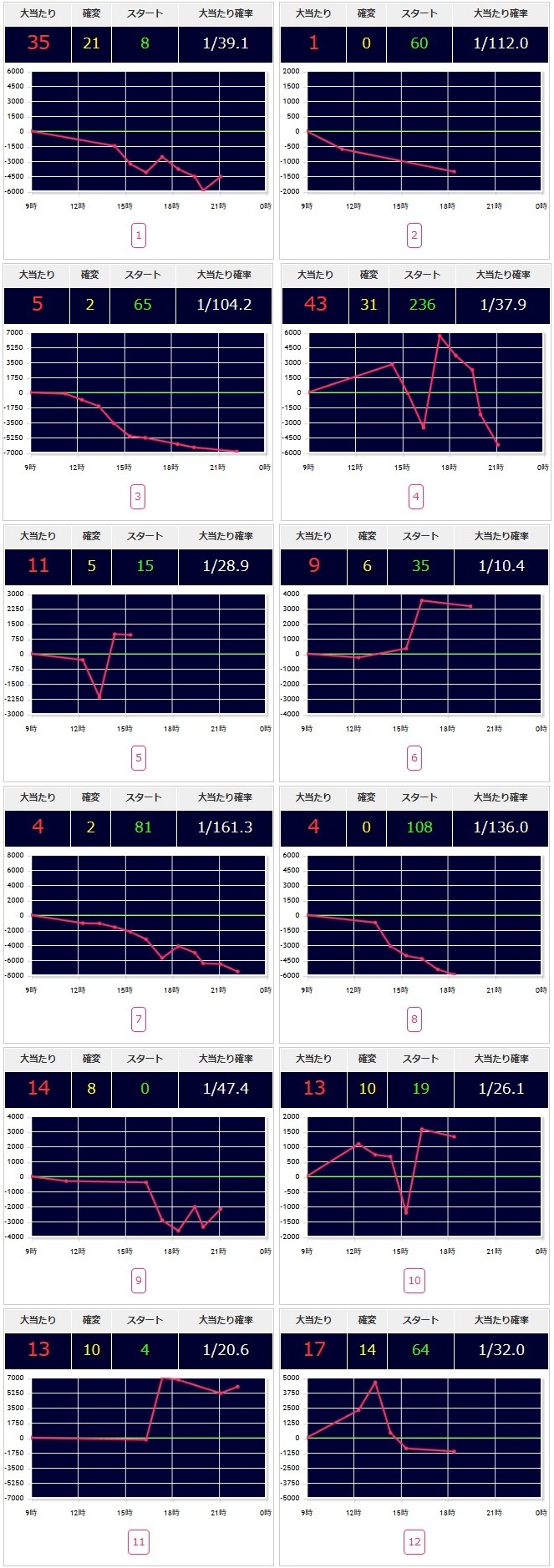This screenshot has height=1568, width=554.
Task: Open machine number 1 details
Action: [139, 235]
